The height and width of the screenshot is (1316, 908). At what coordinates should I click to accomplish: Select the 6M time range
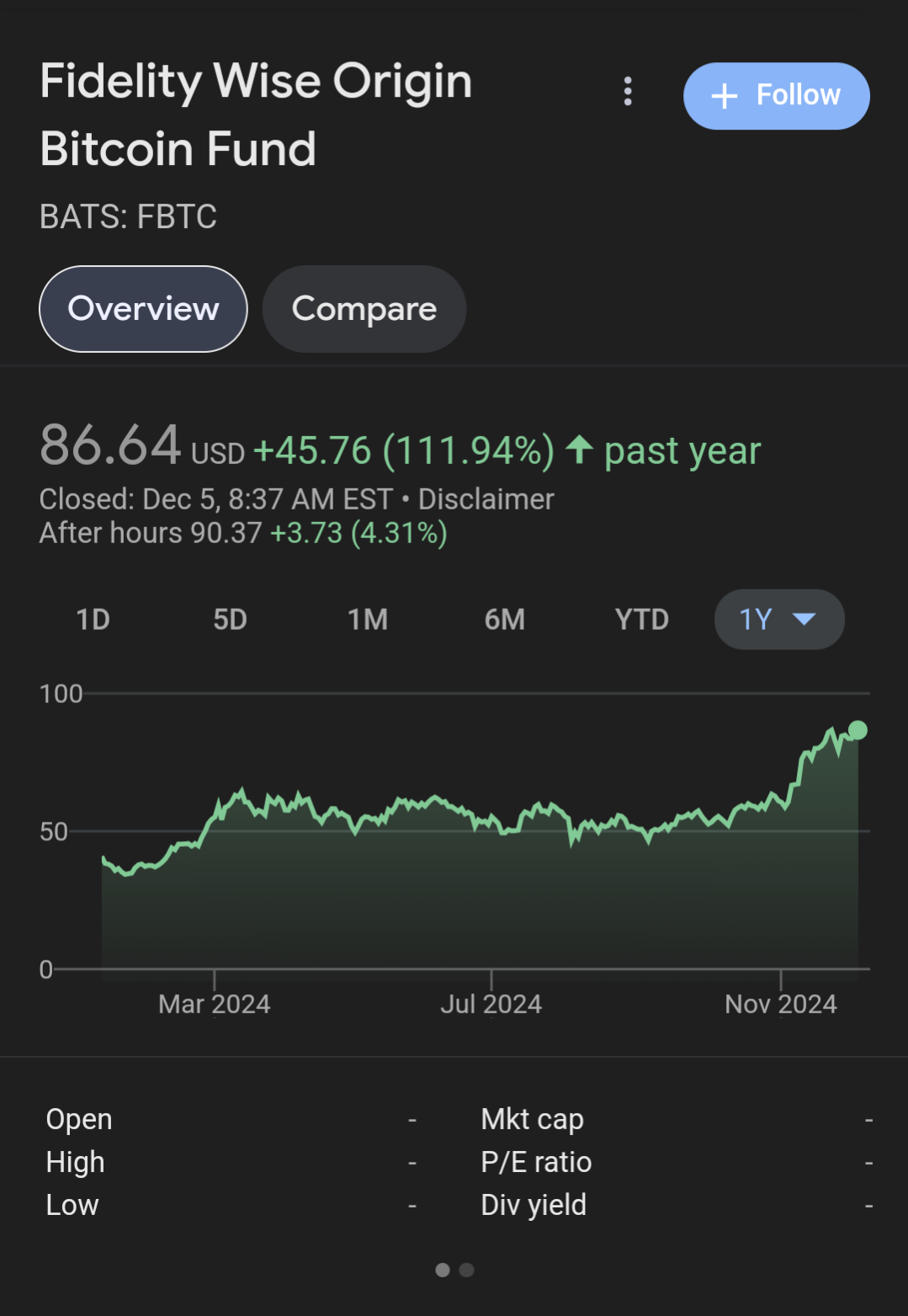pyautogui.click(x=505, y=620)
